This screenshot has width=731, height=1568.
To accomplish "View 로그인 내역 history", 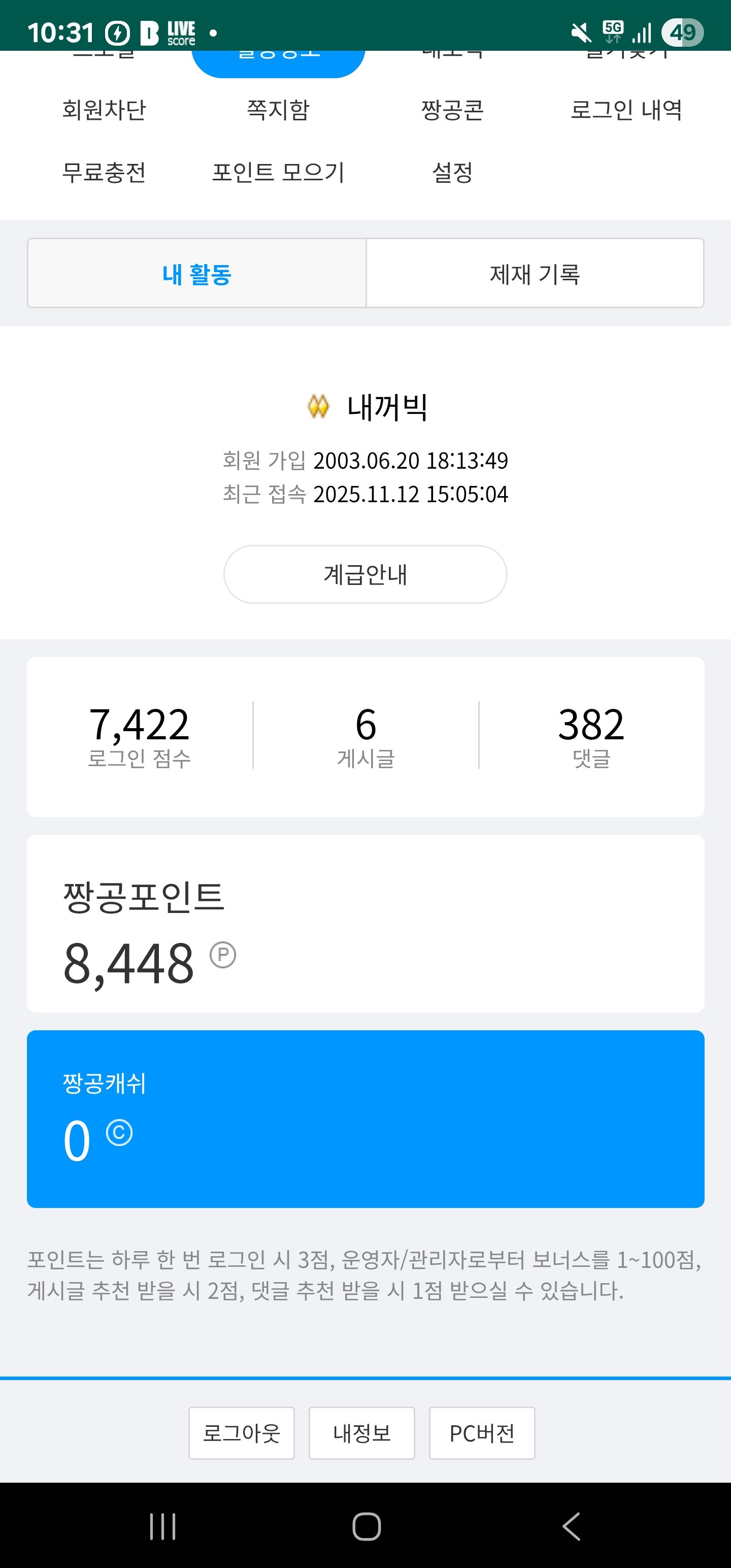I will tap(626, 110).
